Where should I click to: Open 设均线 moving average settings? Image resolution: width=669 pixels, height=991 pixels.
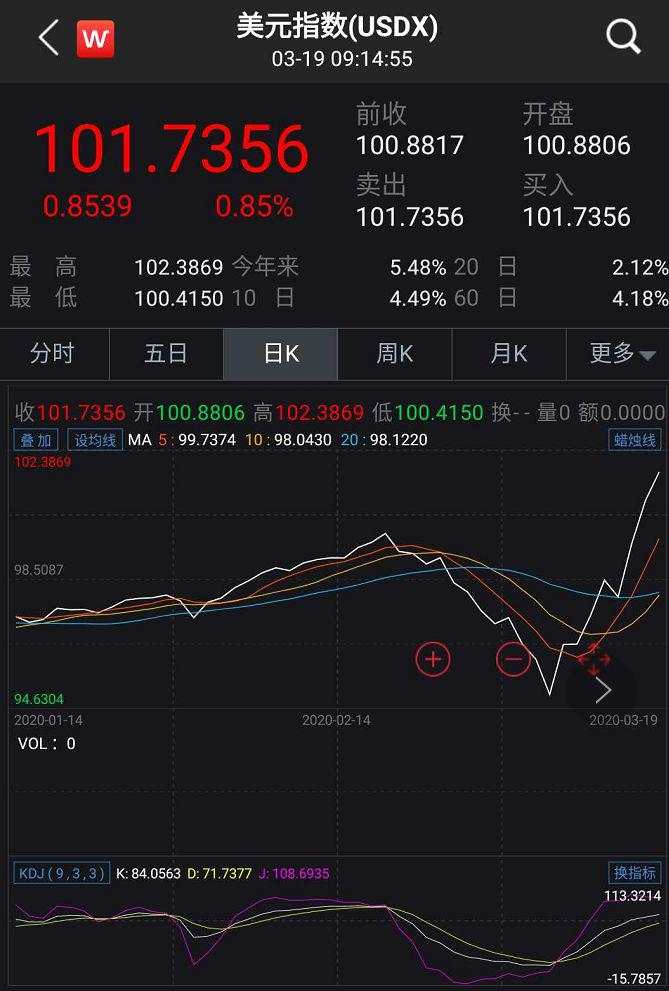pos(93,440)
